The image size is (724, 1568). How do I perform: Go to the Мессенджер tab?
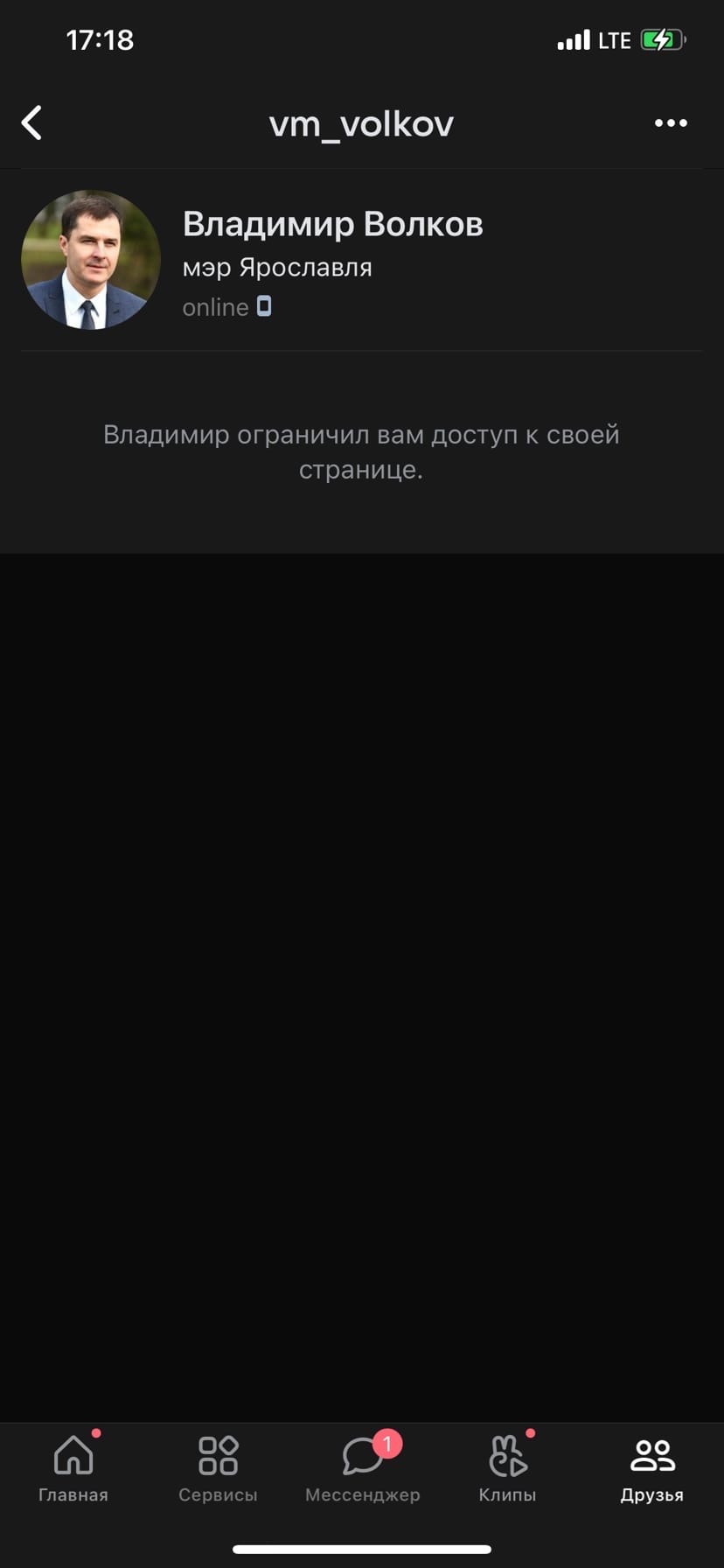tap(362, 1470)
